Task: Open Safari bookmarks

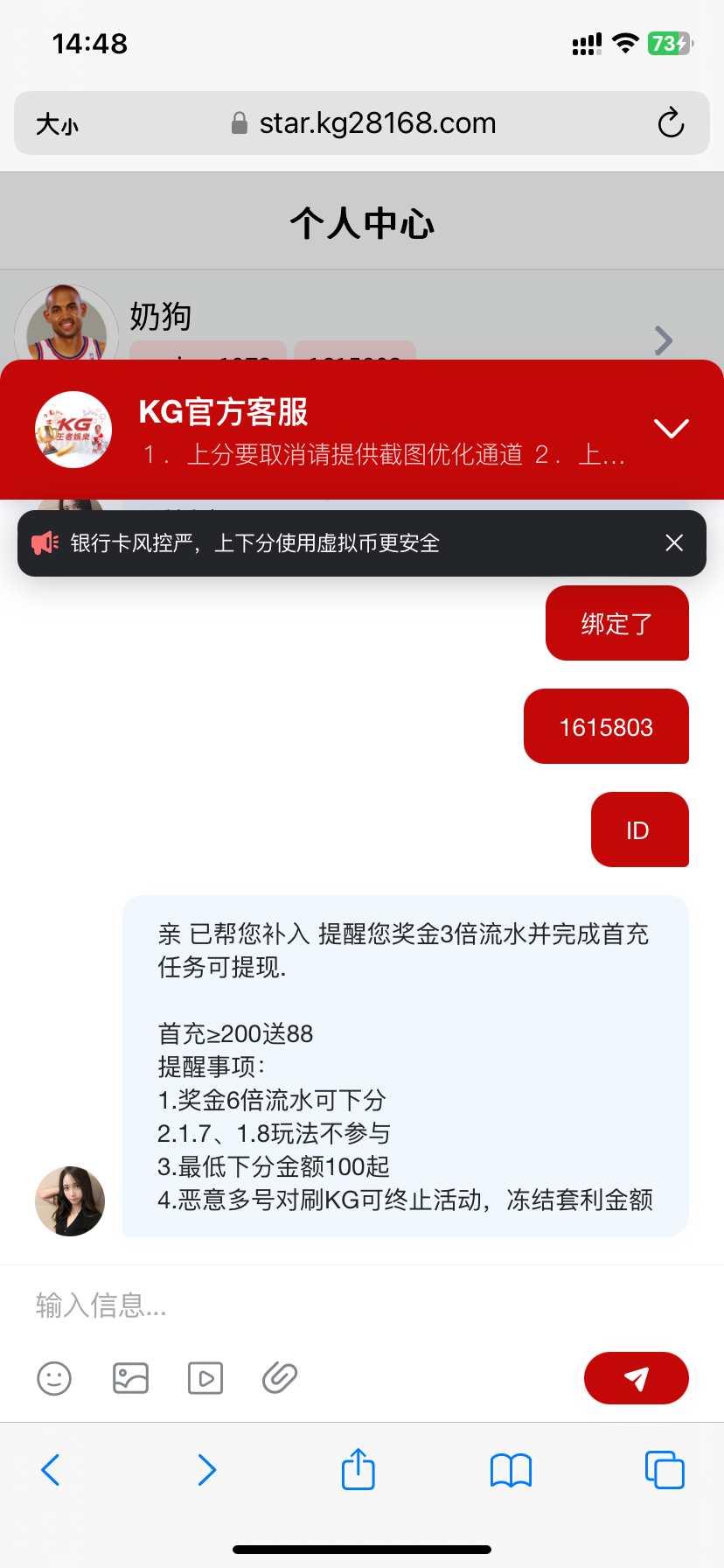Action: [x=511, y=1470]
